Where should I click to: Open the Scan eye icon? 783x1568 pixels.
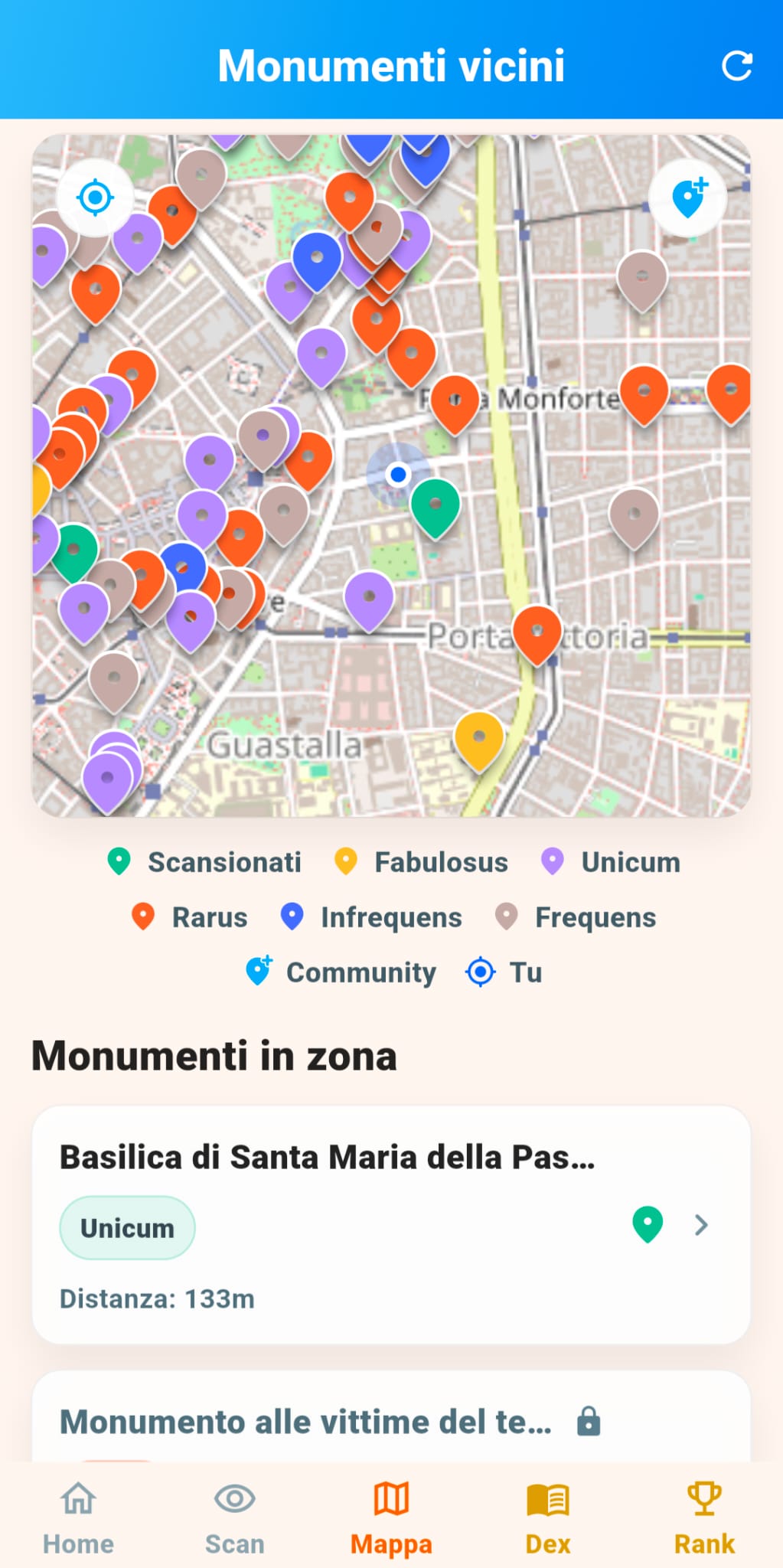click(x=234, y=1501)
